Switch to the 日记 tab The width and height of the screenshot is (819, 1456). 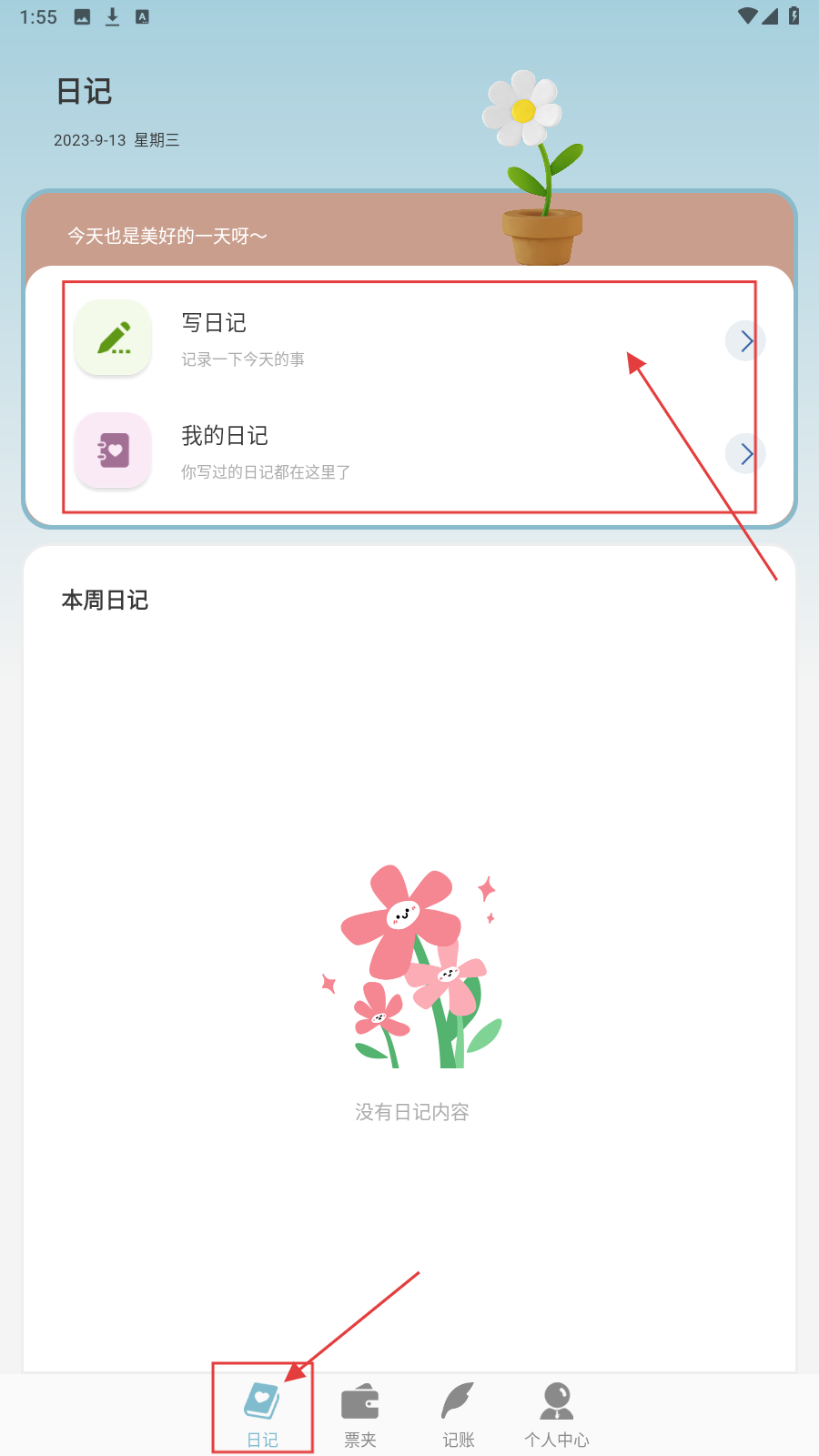(x=262, y=1413)
